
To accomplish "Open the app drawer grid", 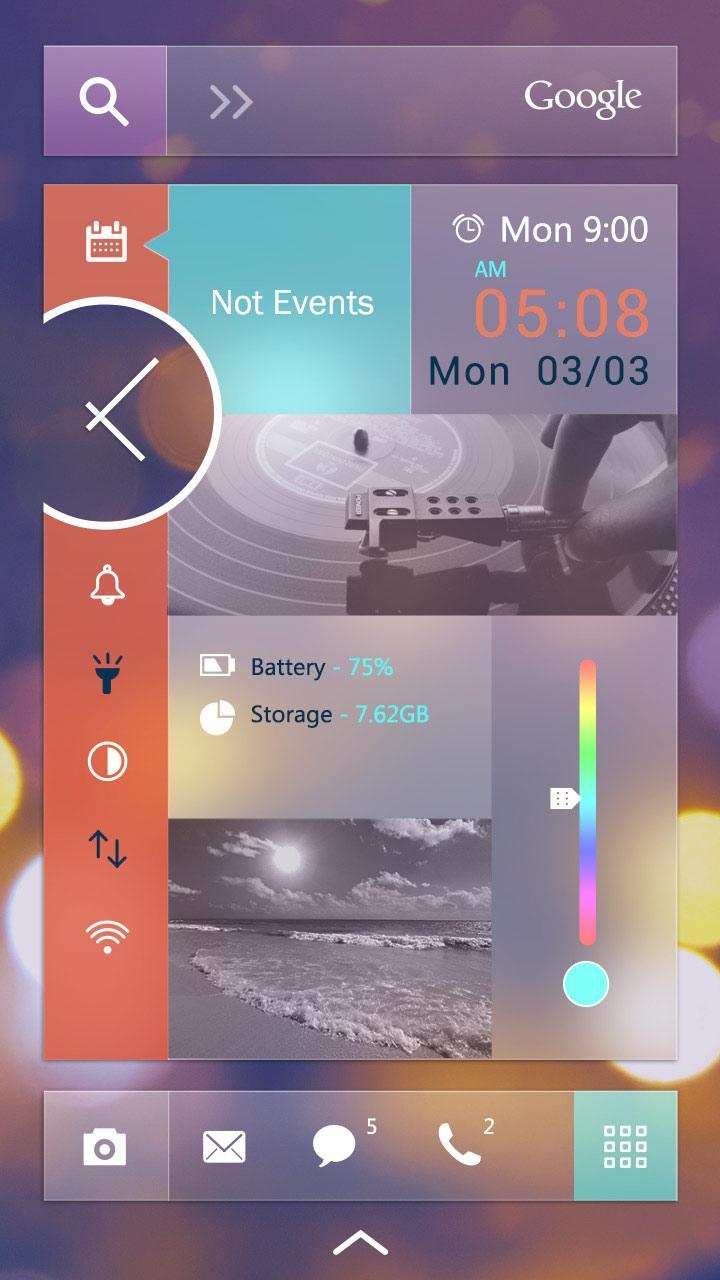I will point(626,1146).
